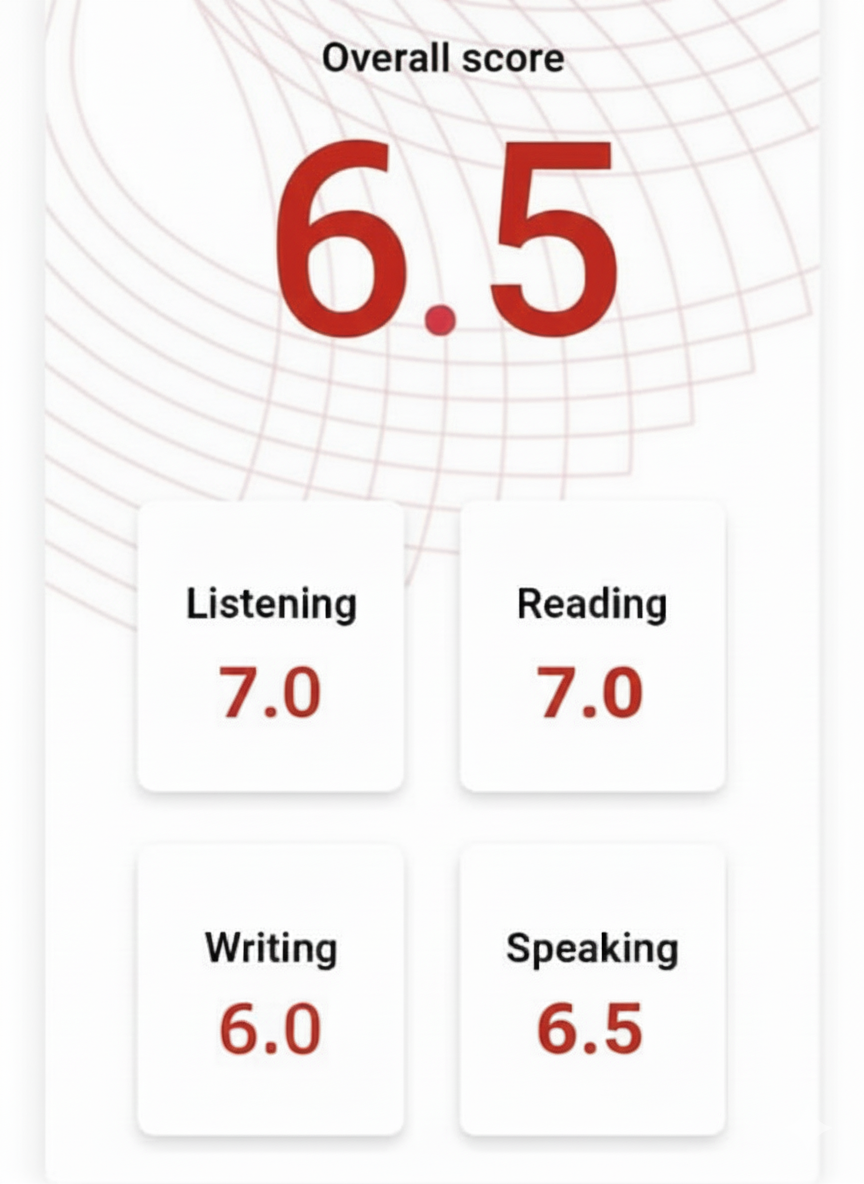Viewport: 864px width, 1184px height.
Task: Select the Reading card
Action: (592, 645)
